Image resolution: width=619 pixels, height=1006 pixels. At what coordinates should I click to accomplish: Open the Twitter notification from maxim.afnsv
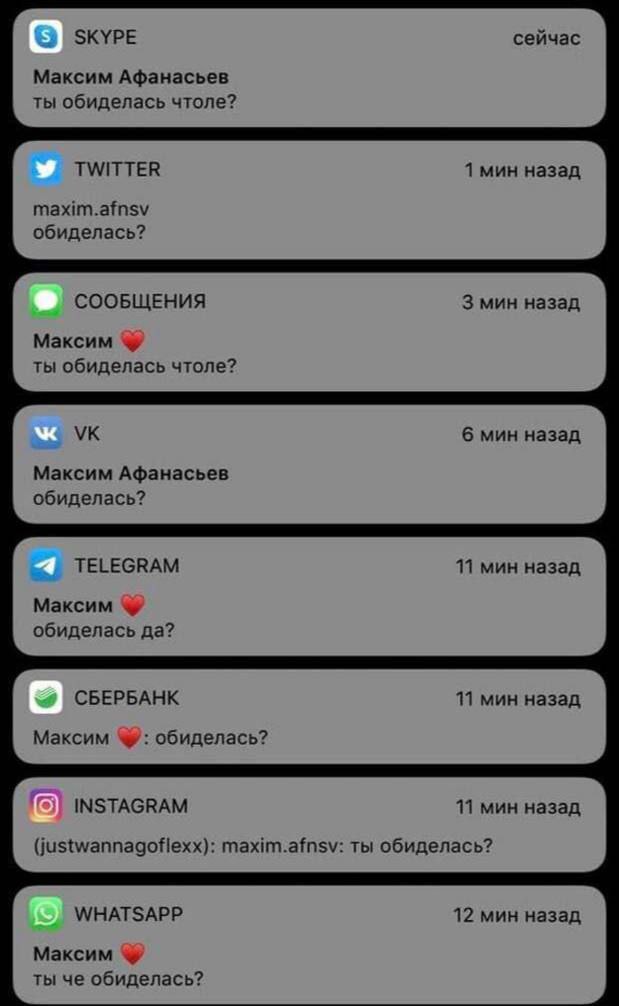[x=309, y=200]
